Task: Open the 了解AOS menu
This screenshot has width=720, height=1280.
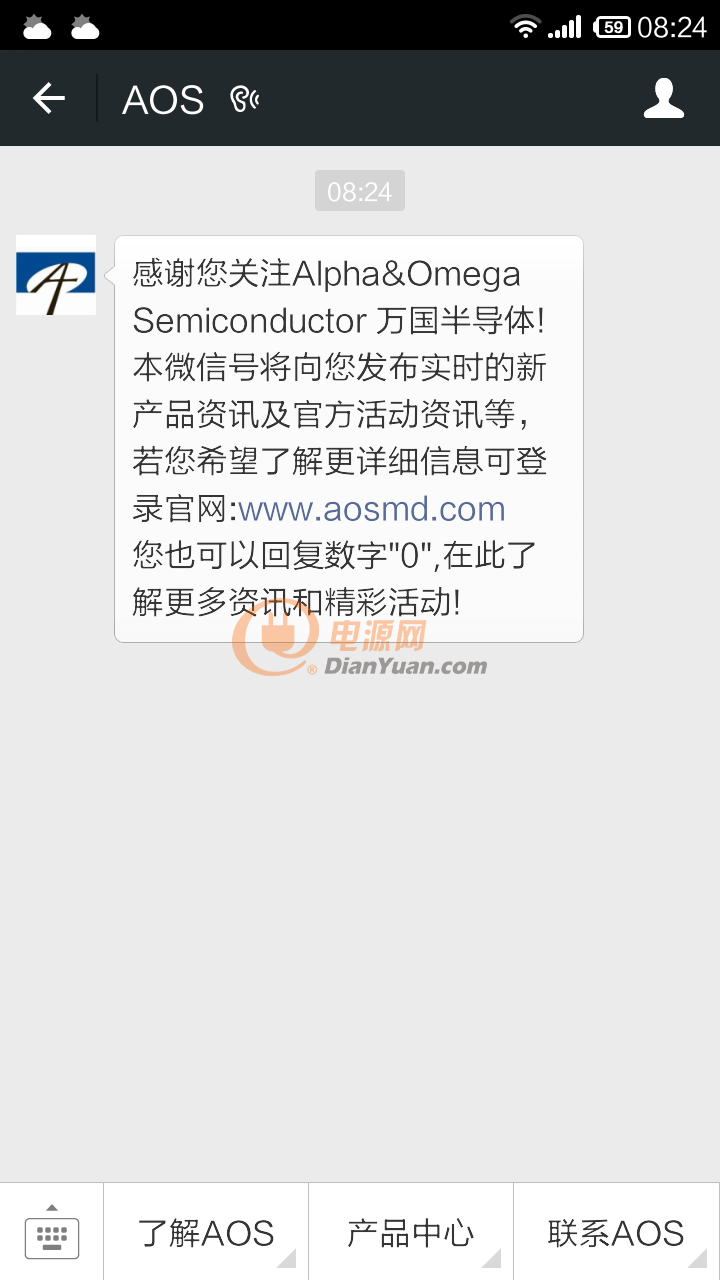Action: click(206, 1232)
